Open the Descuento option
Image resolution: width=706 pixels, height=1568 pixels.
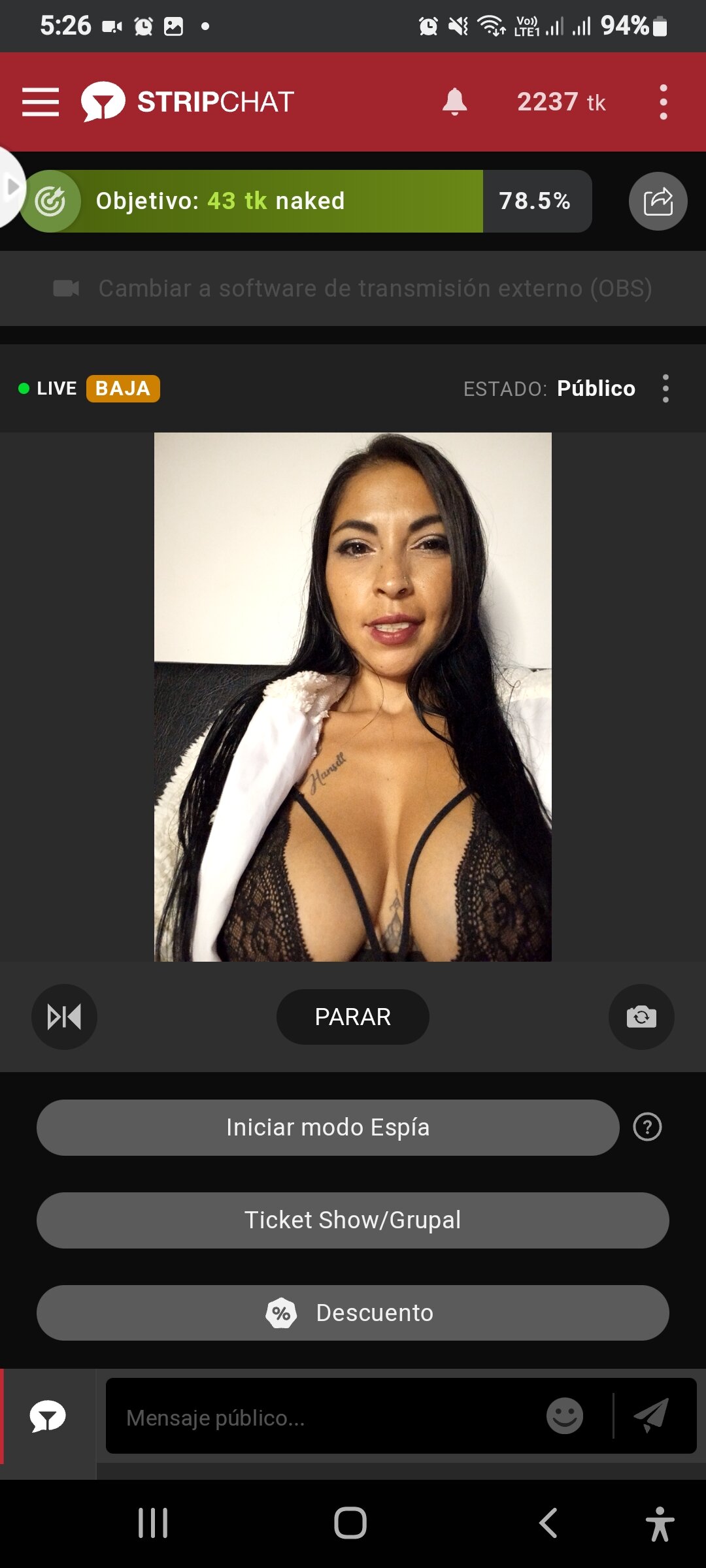[x=353, y=1313]
